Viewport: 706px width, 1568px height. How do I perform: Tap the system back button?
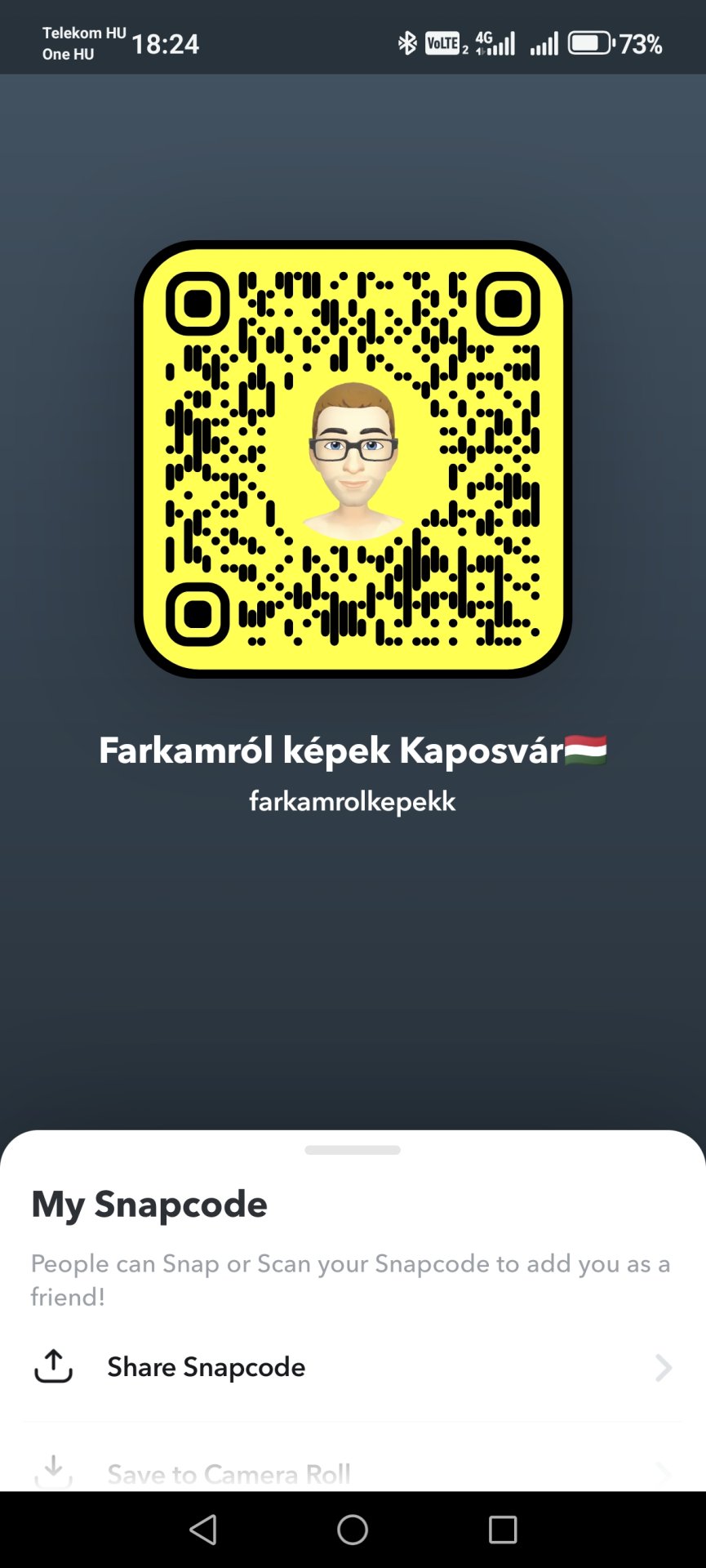202,1530
